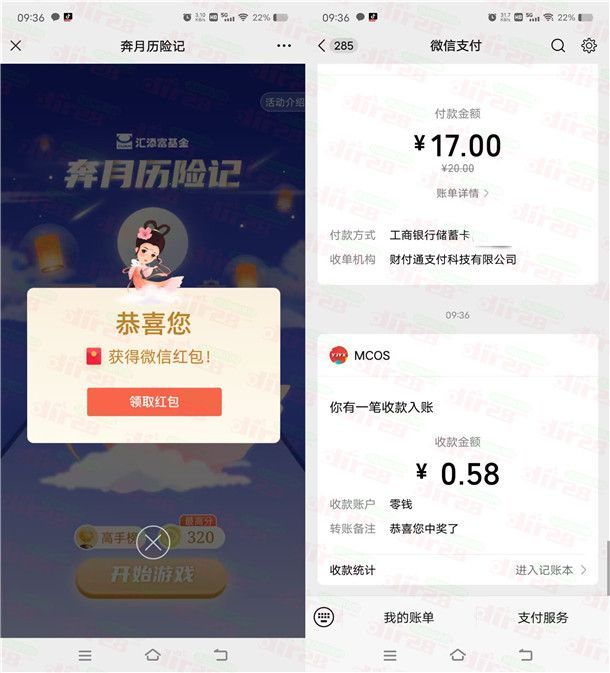Search within 微信支付 messages

tap(558, 46)
